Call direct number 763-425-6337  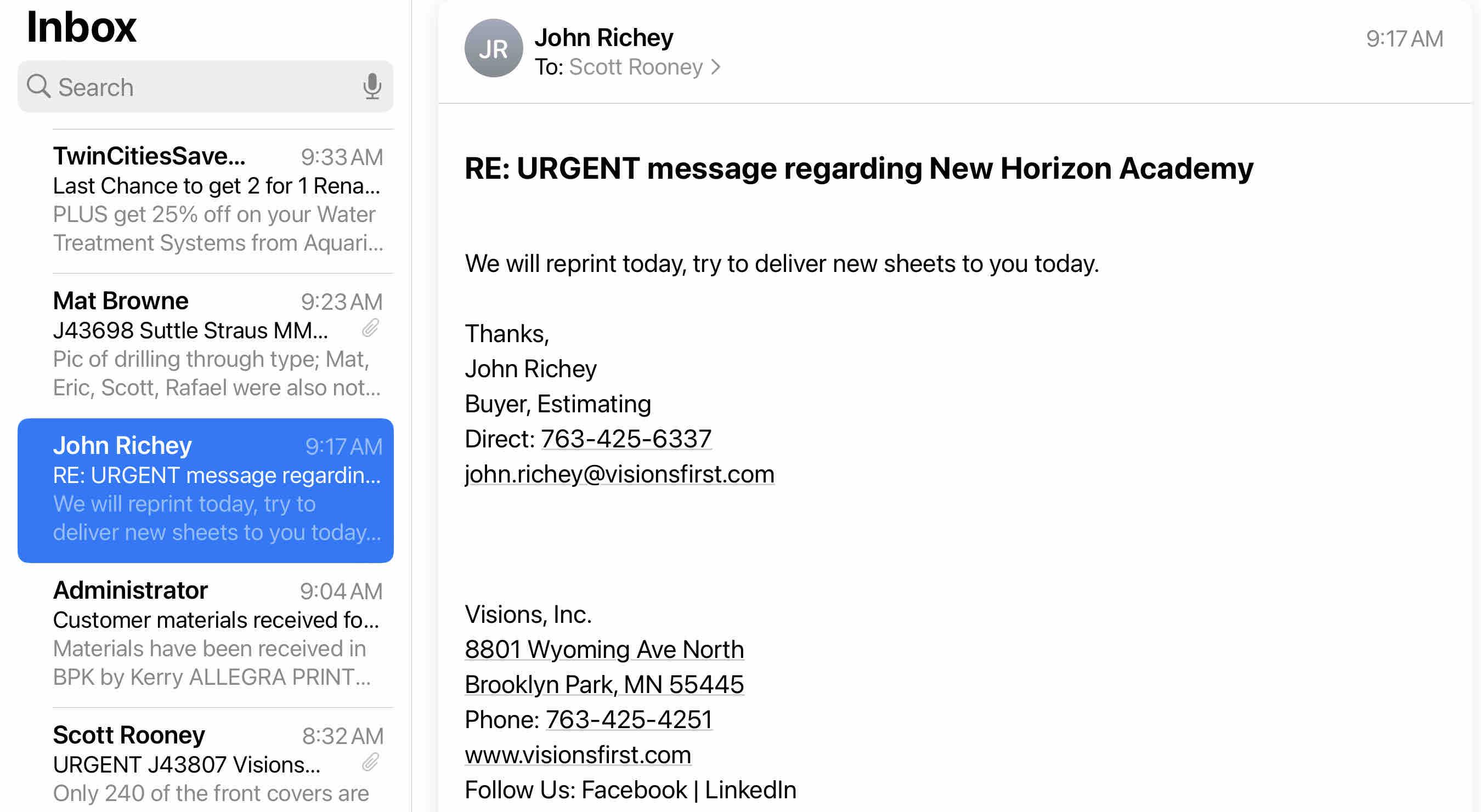coord(625,439)
